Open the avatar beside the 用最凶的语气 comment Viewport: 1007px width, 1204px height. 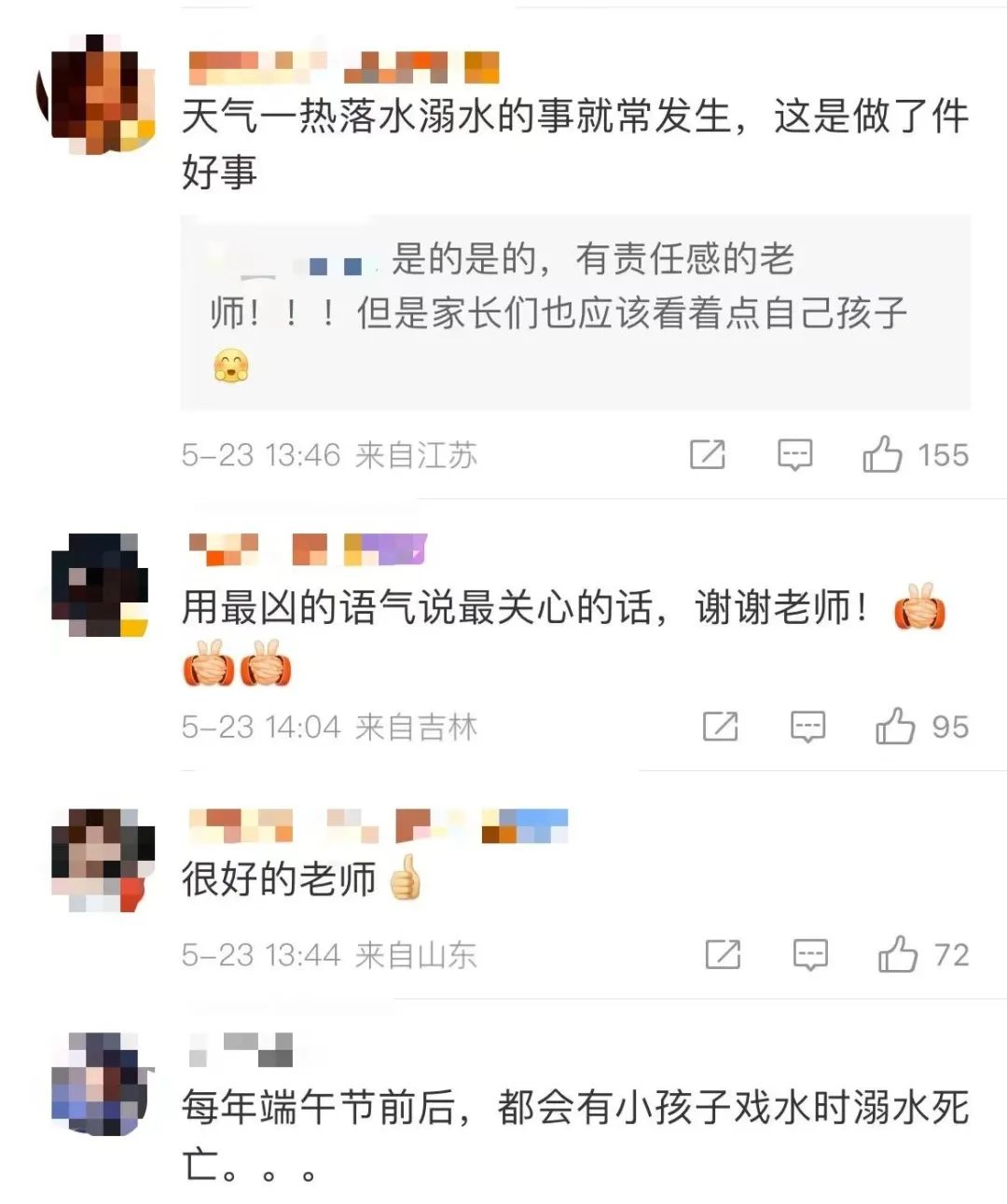[x=100, y=585]
